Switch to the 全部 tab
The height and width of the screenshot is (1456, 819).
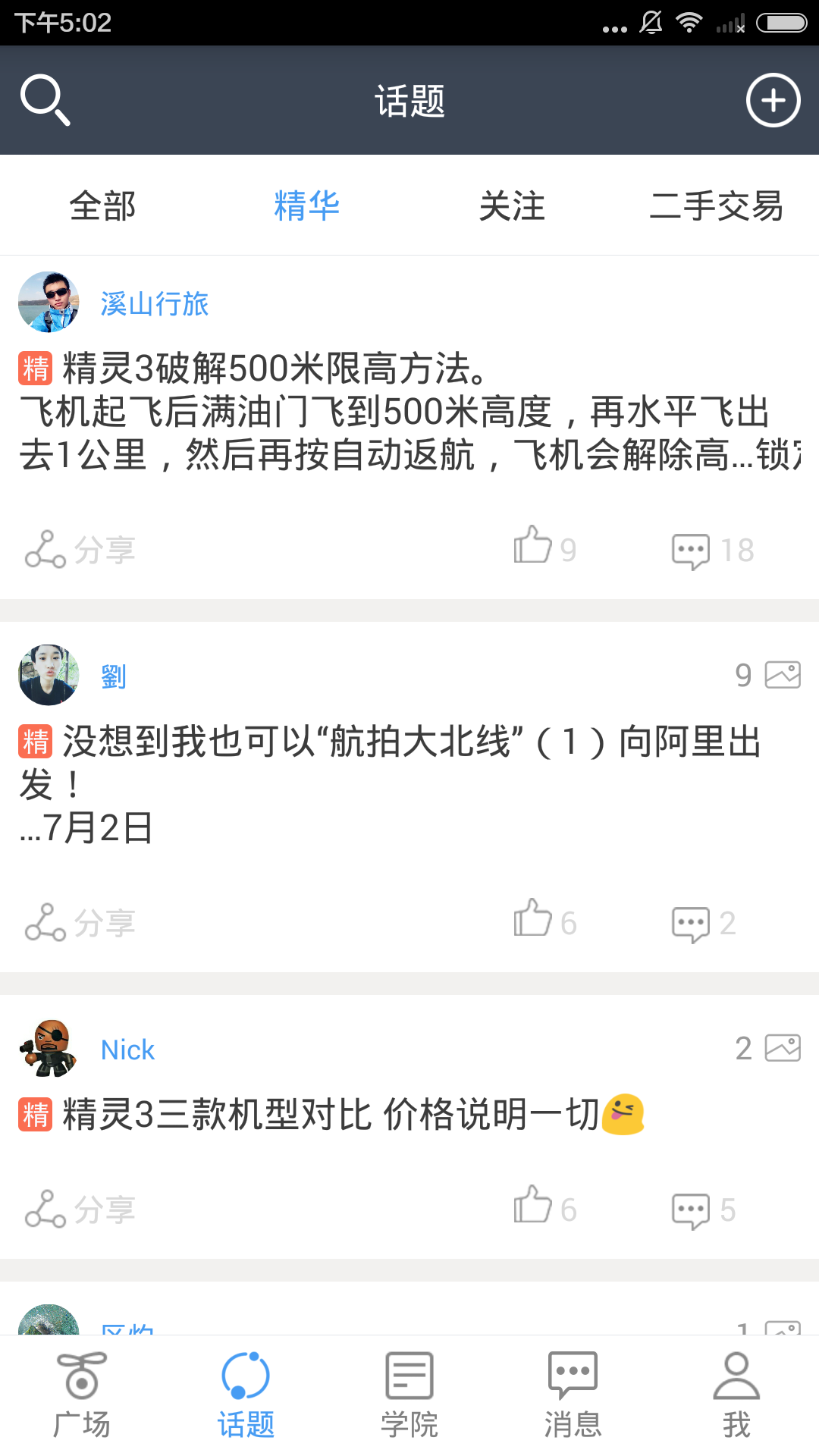[102, 206]
